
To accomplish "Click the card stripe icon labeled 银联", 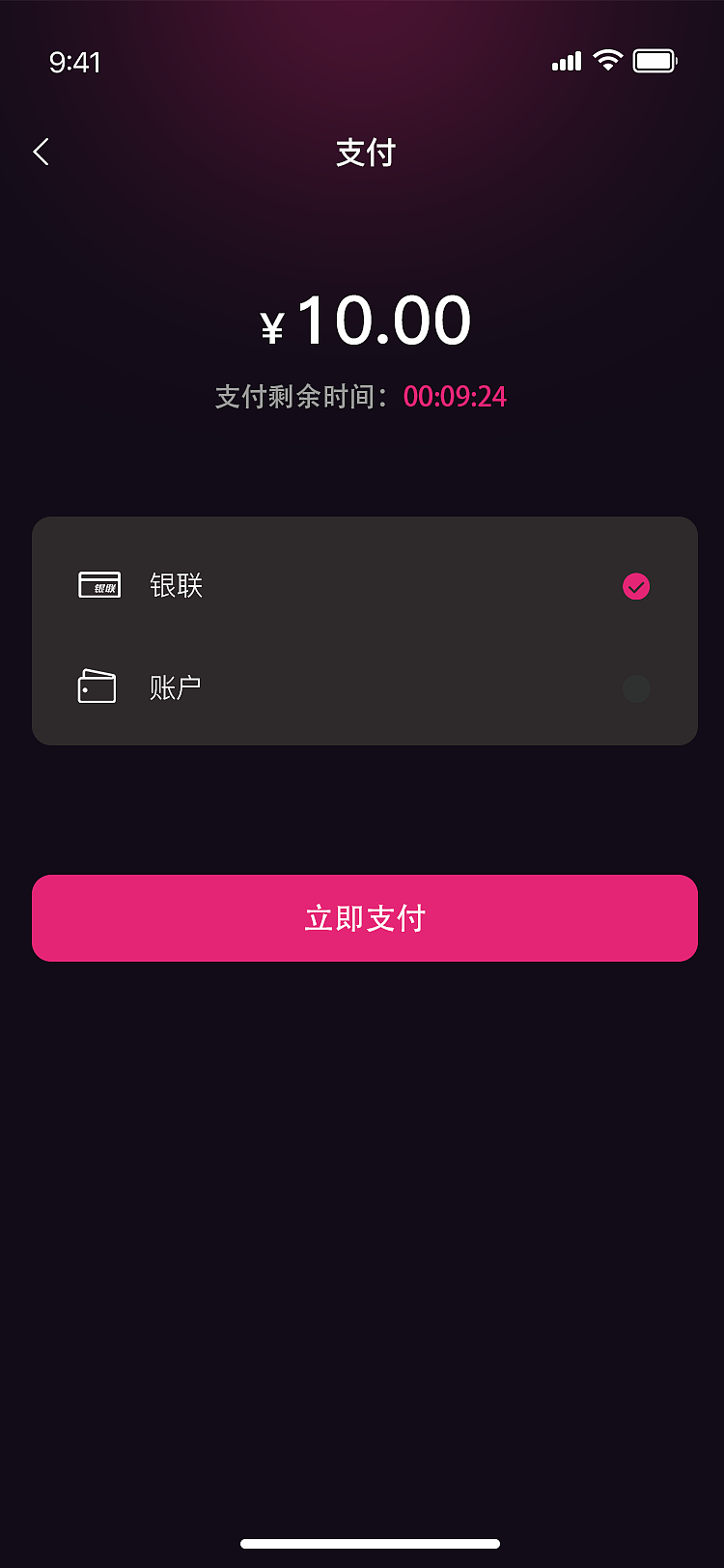I will pos(98,586).
